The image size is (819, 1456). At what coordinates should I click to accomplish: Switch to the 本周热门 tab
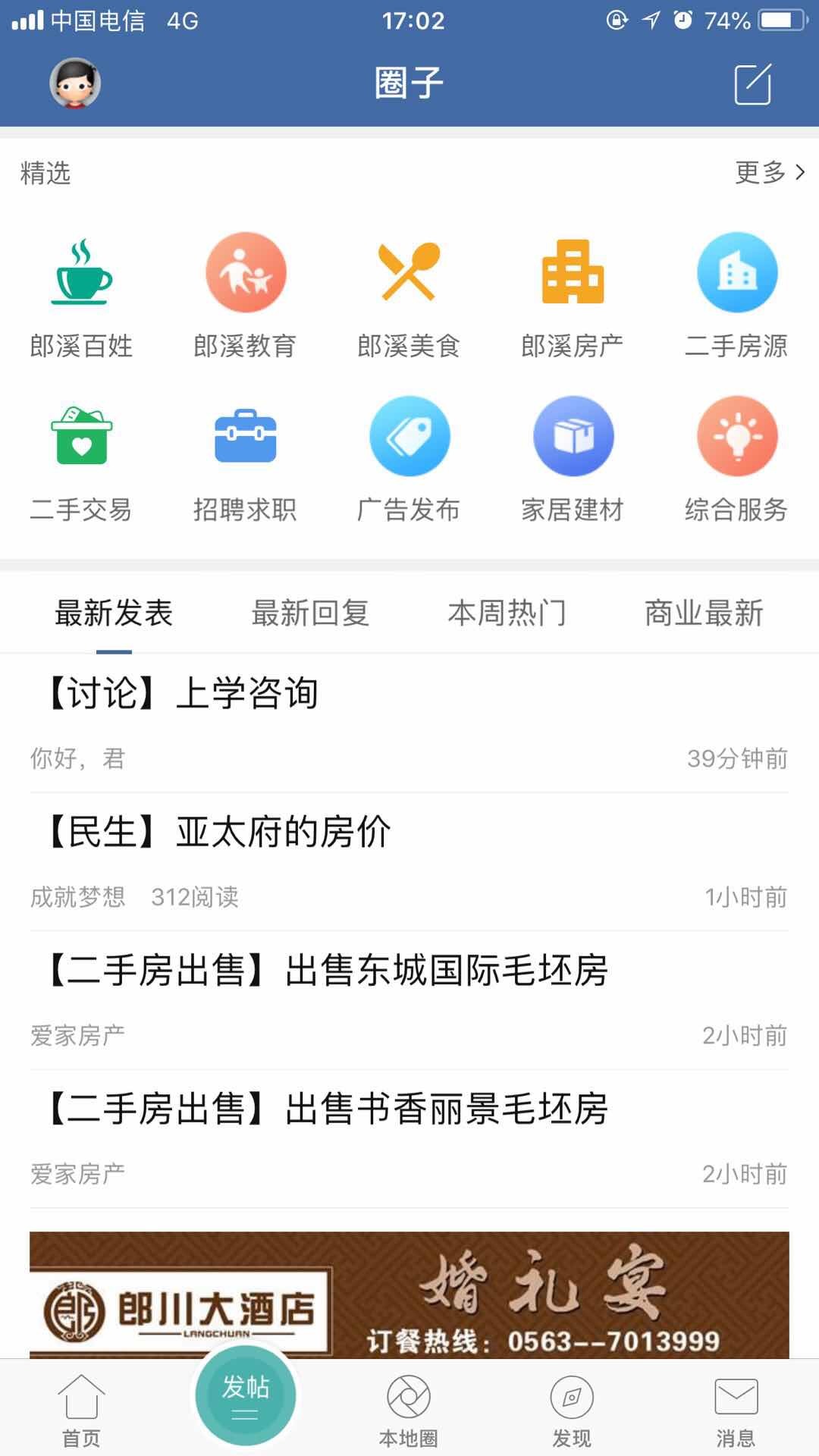click(507, 614)
